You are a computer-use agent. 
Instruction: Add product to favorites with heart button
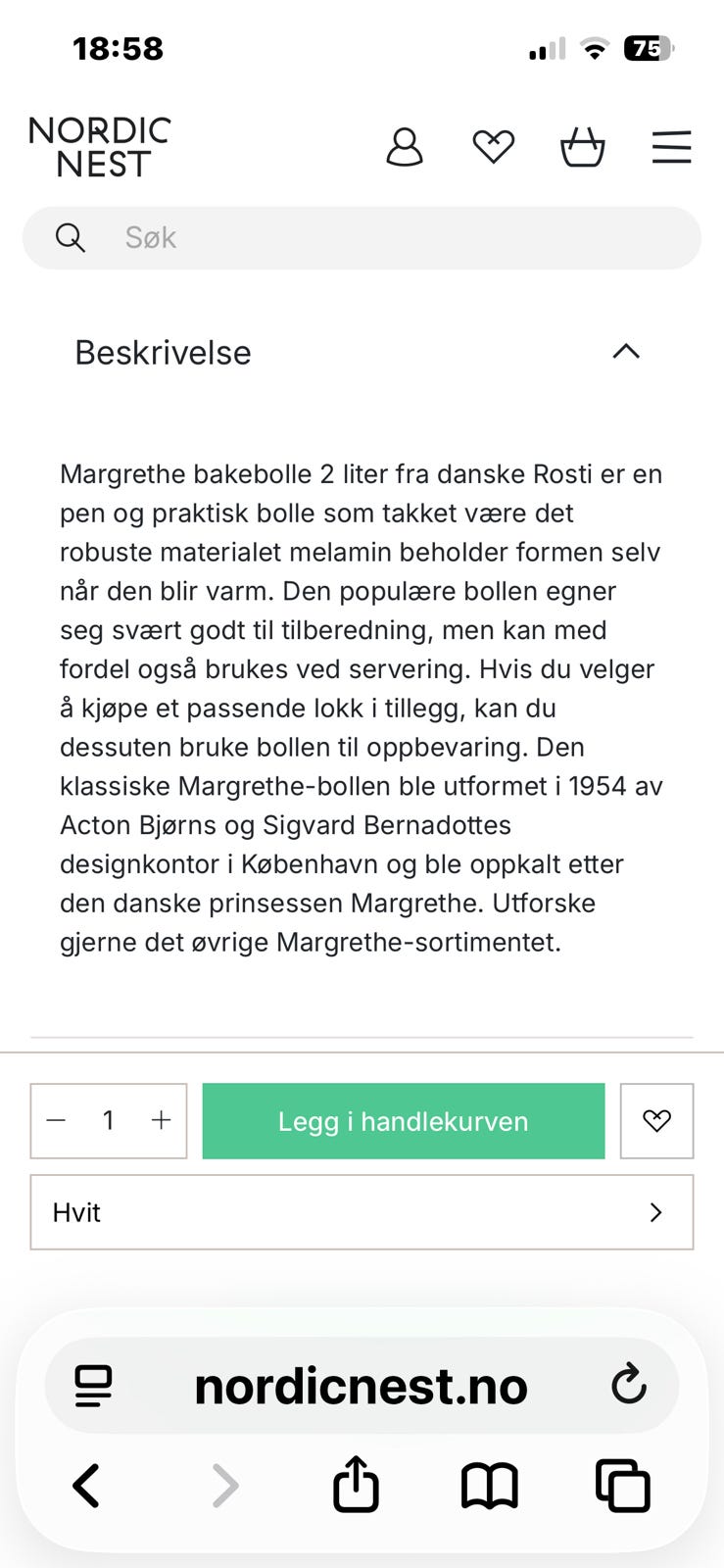tap(656, 1121)
